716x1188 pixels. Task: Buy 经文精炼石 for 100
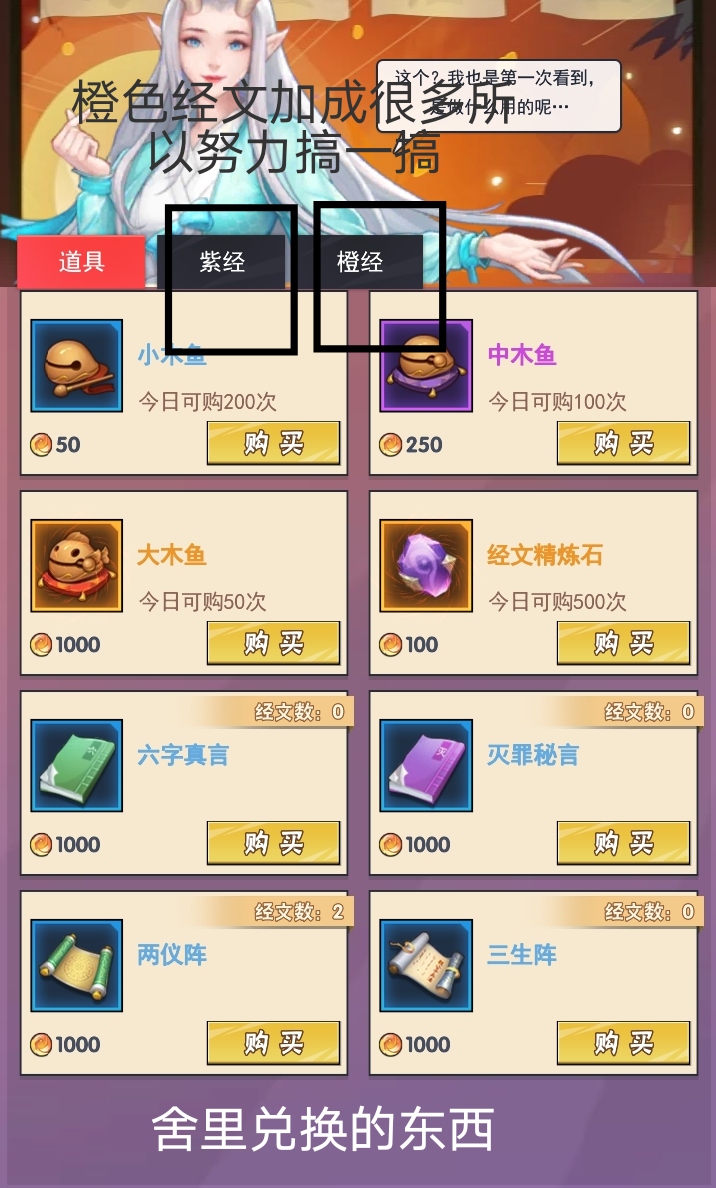[623, 643]
